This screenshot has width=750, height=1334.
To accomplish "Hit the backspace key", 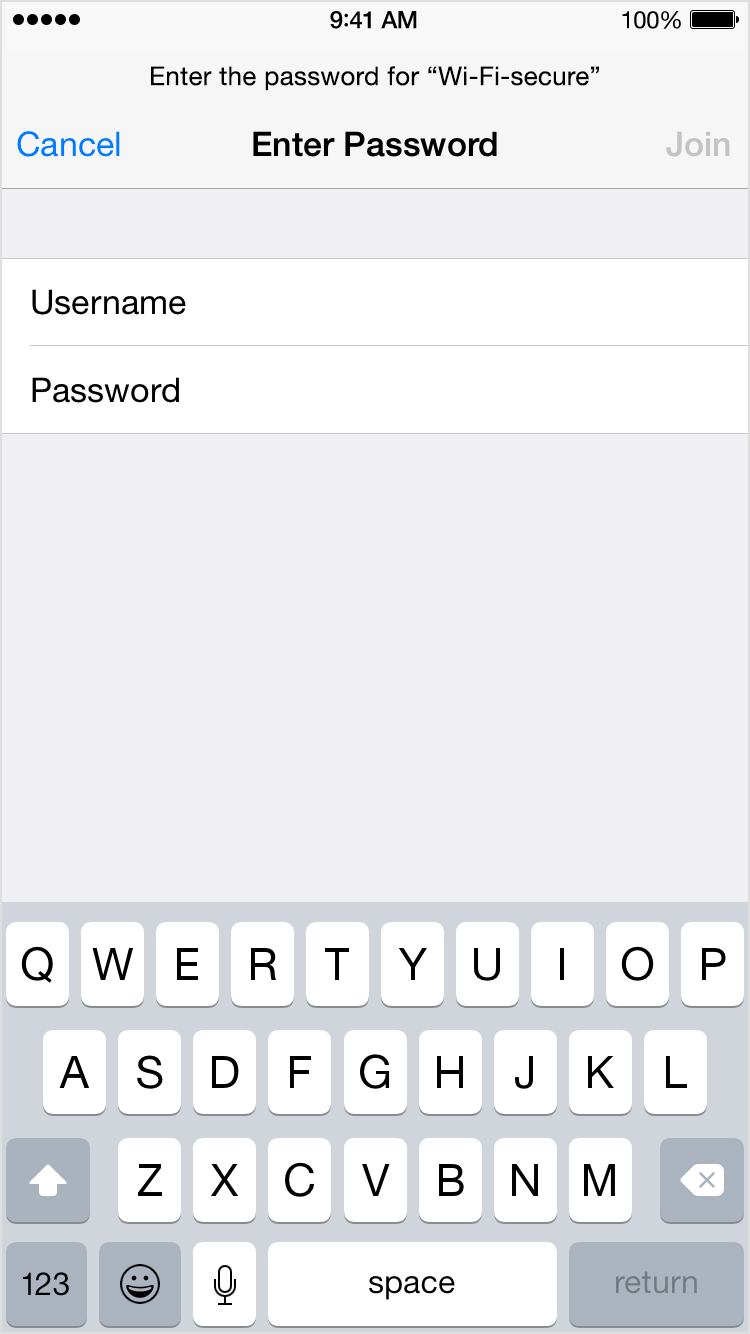I will (x=702, y=1181).
